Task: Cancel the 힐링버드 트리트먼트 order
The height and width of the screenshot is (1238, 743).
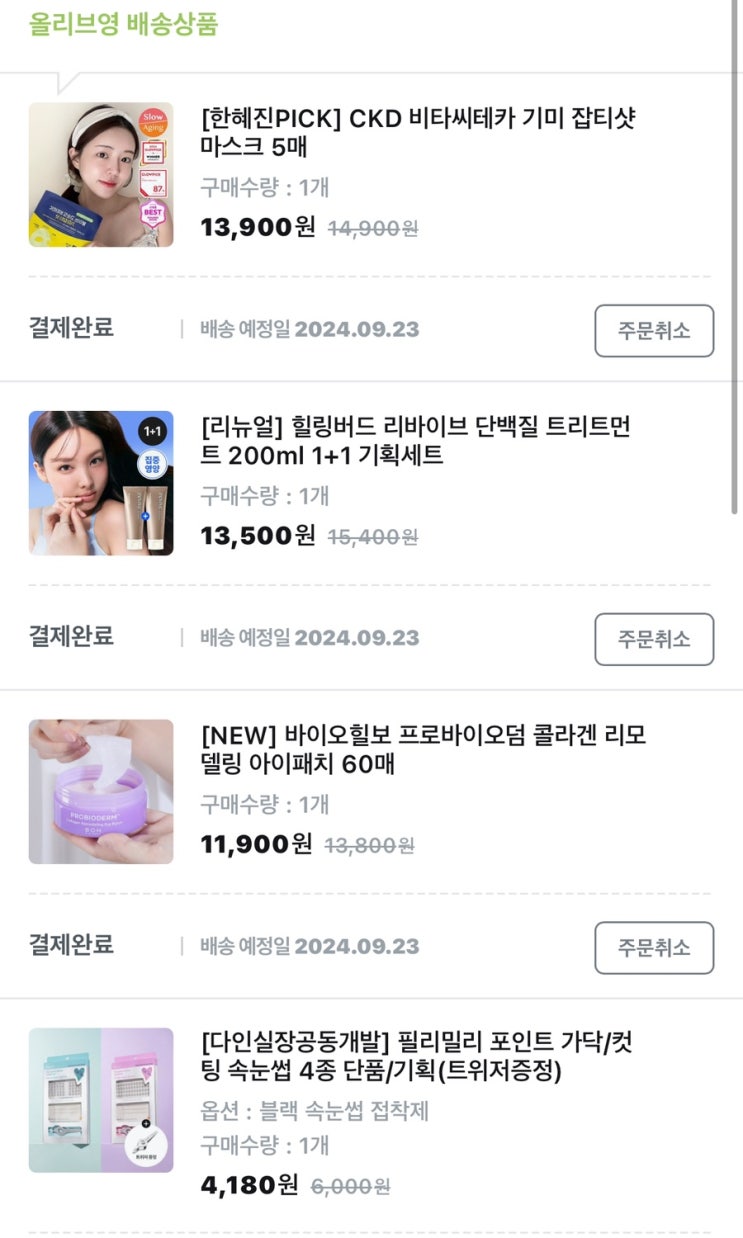Action: click(x=654, y=639)
